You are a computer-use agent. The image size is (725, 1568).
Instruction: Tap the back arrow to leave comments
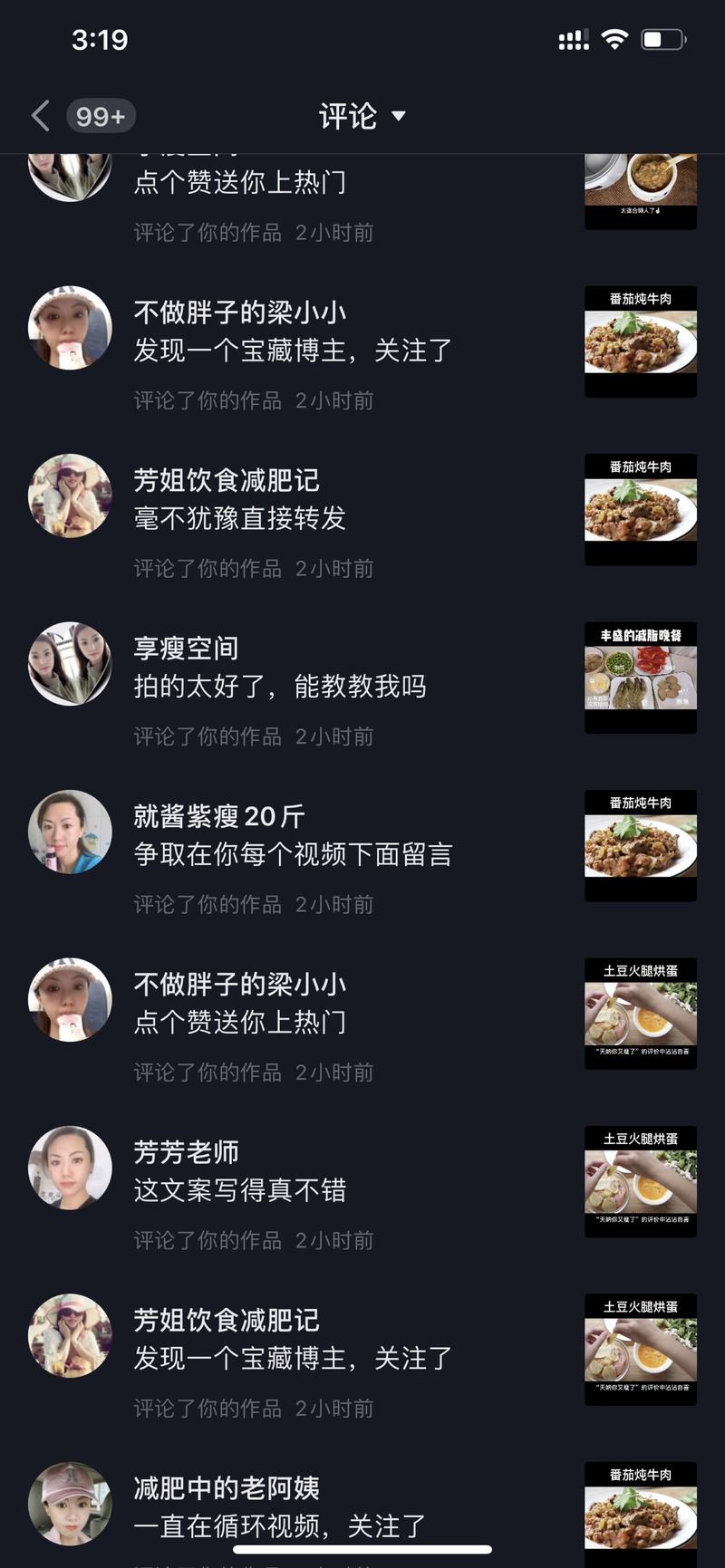click(x=40, y=116)
